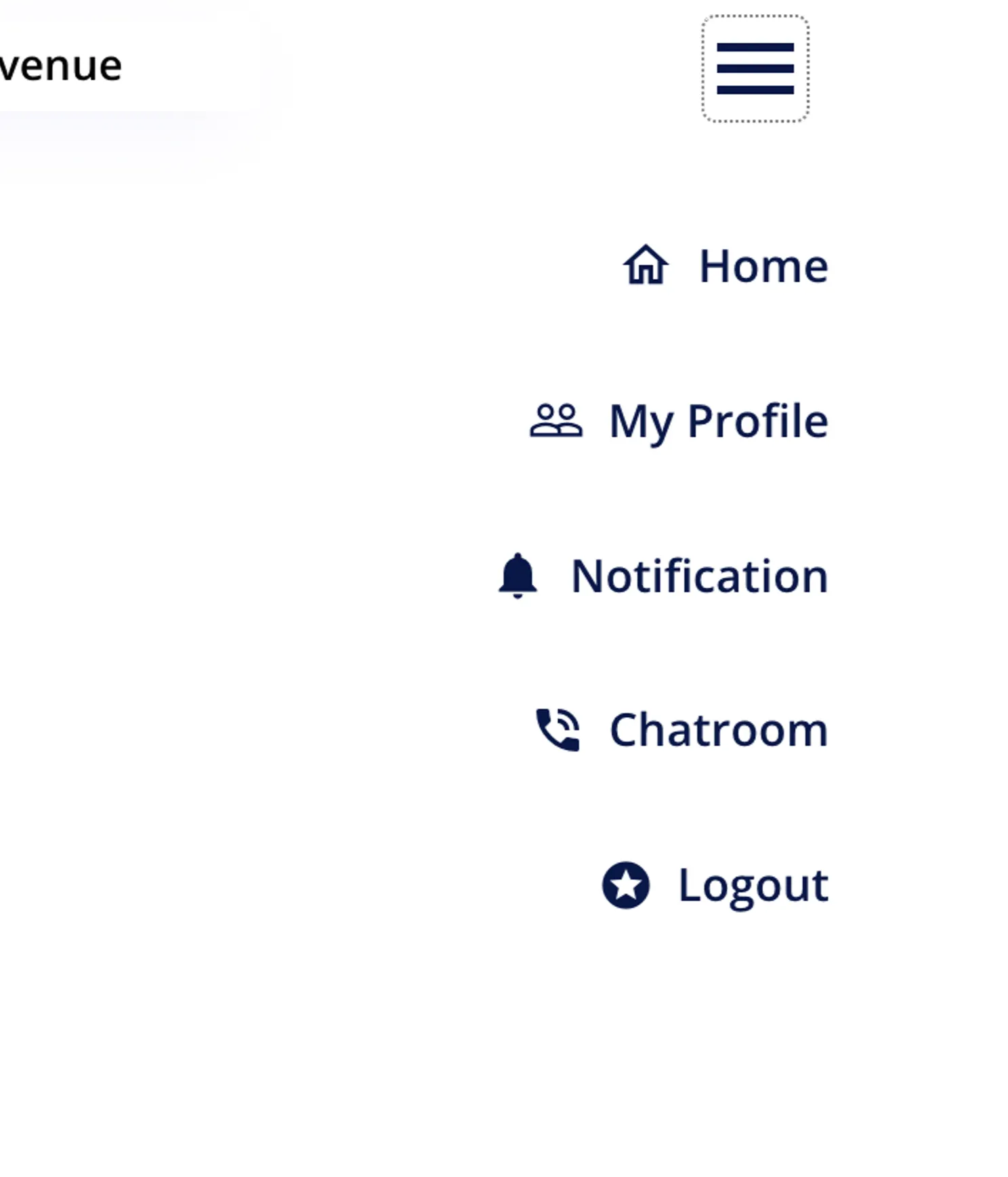This screenshot has width=1008, height=1177.
Task: Tap the hamburger menu button
Action: (x=755, y=68)
